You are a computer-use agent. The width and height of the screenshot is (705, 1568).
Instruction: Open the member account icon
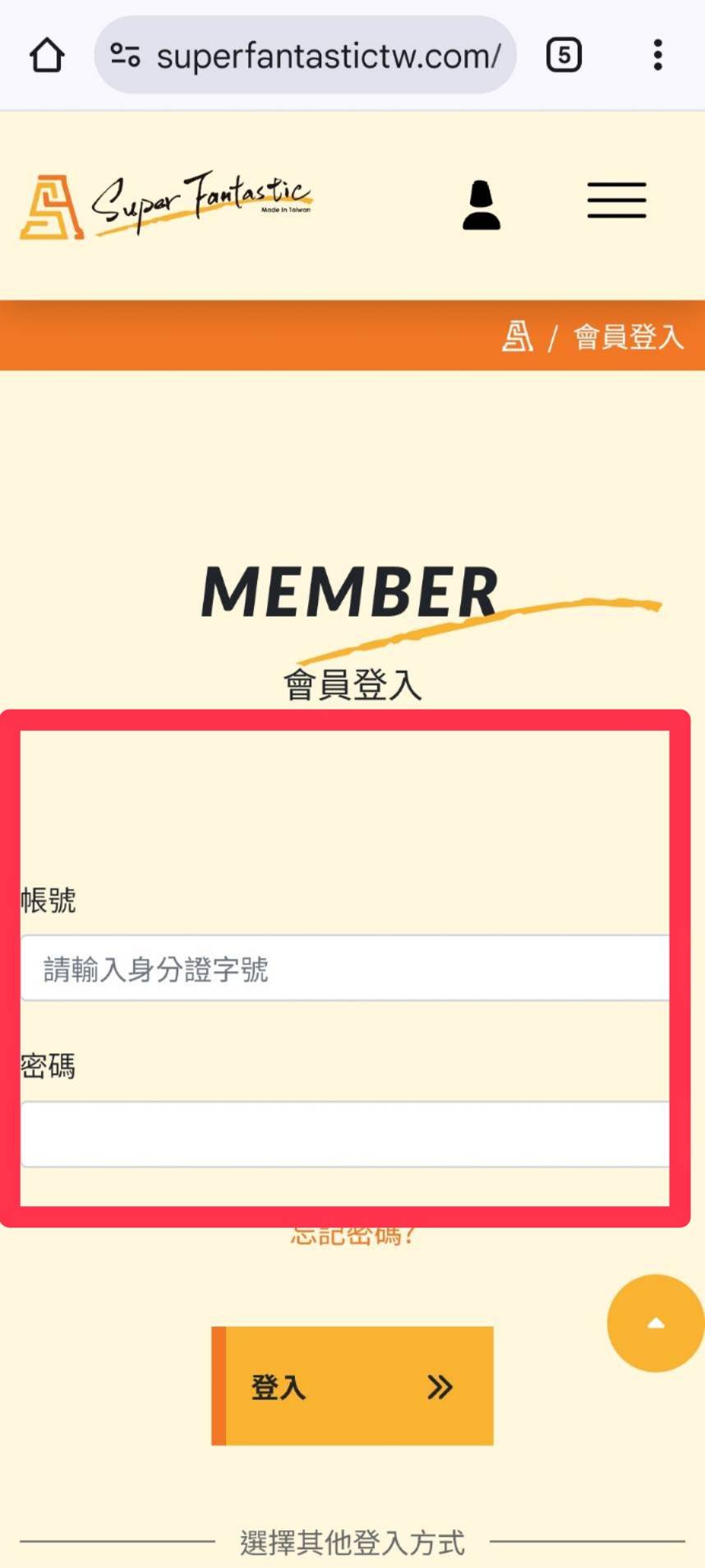tap(481, 206)
